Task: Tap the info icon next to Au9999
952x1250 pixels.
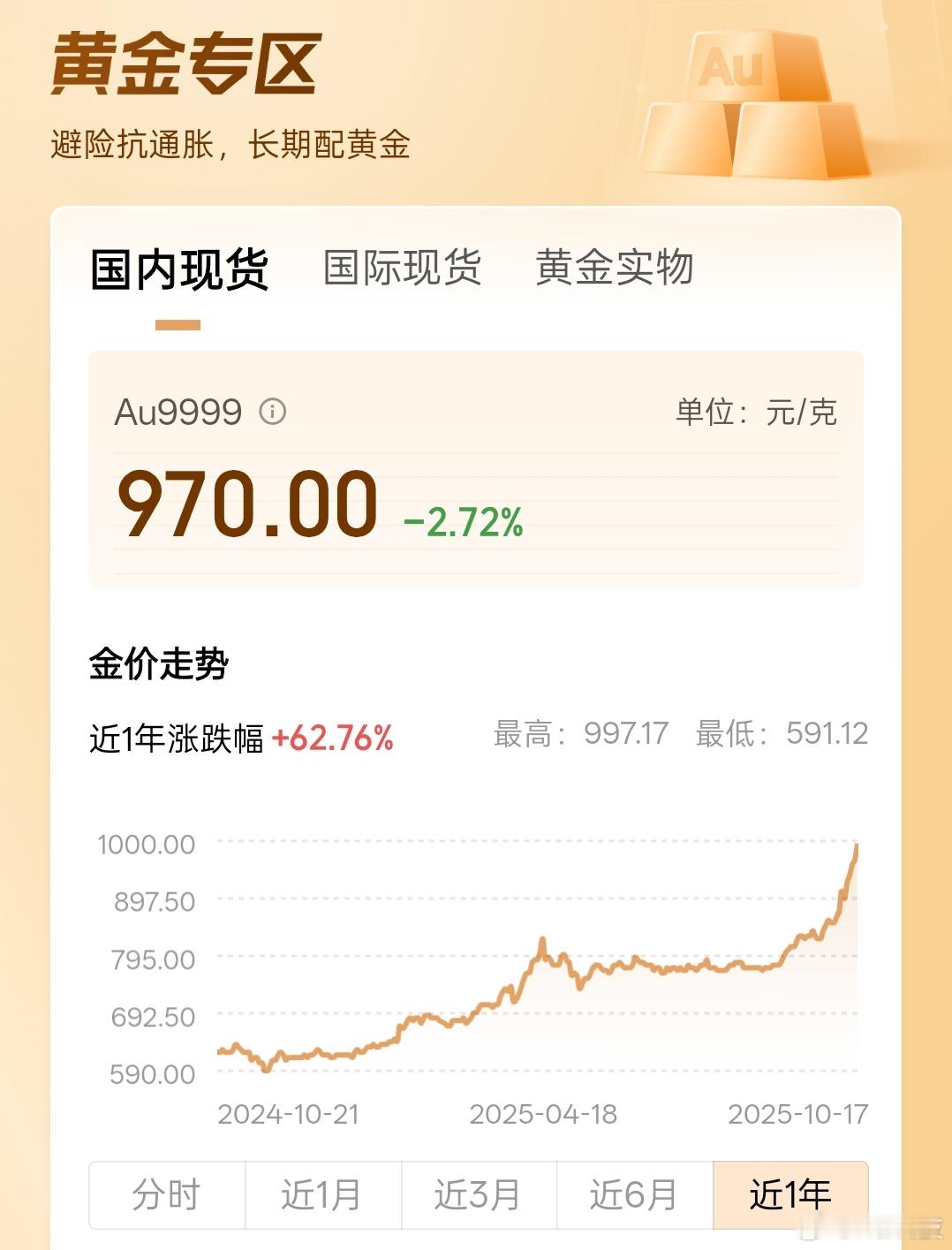Action: tap(273, 412)
